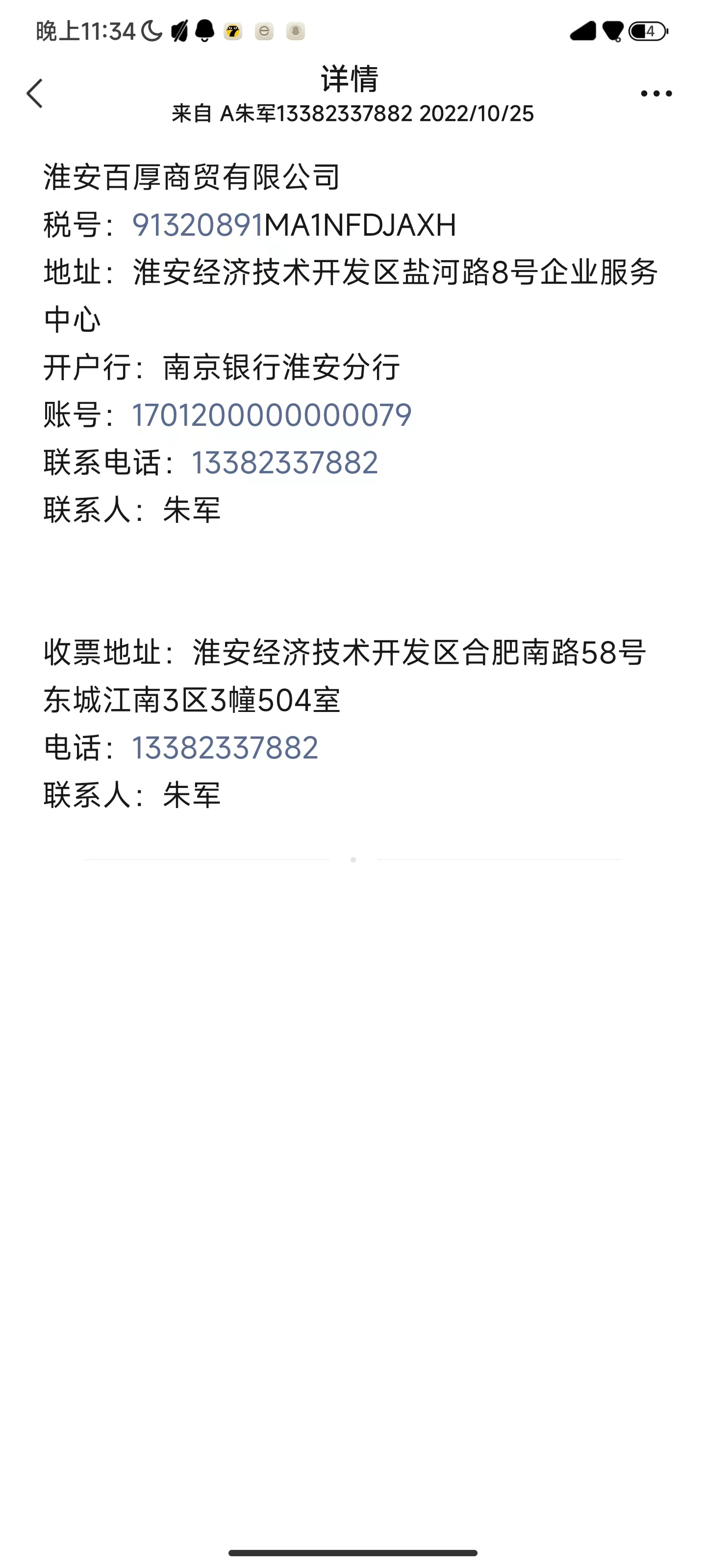Tap the phone number below the 收票地址 lines
Image resolution: width=706 pixels, height=1568 pixels.
click(x=225, y=747)
